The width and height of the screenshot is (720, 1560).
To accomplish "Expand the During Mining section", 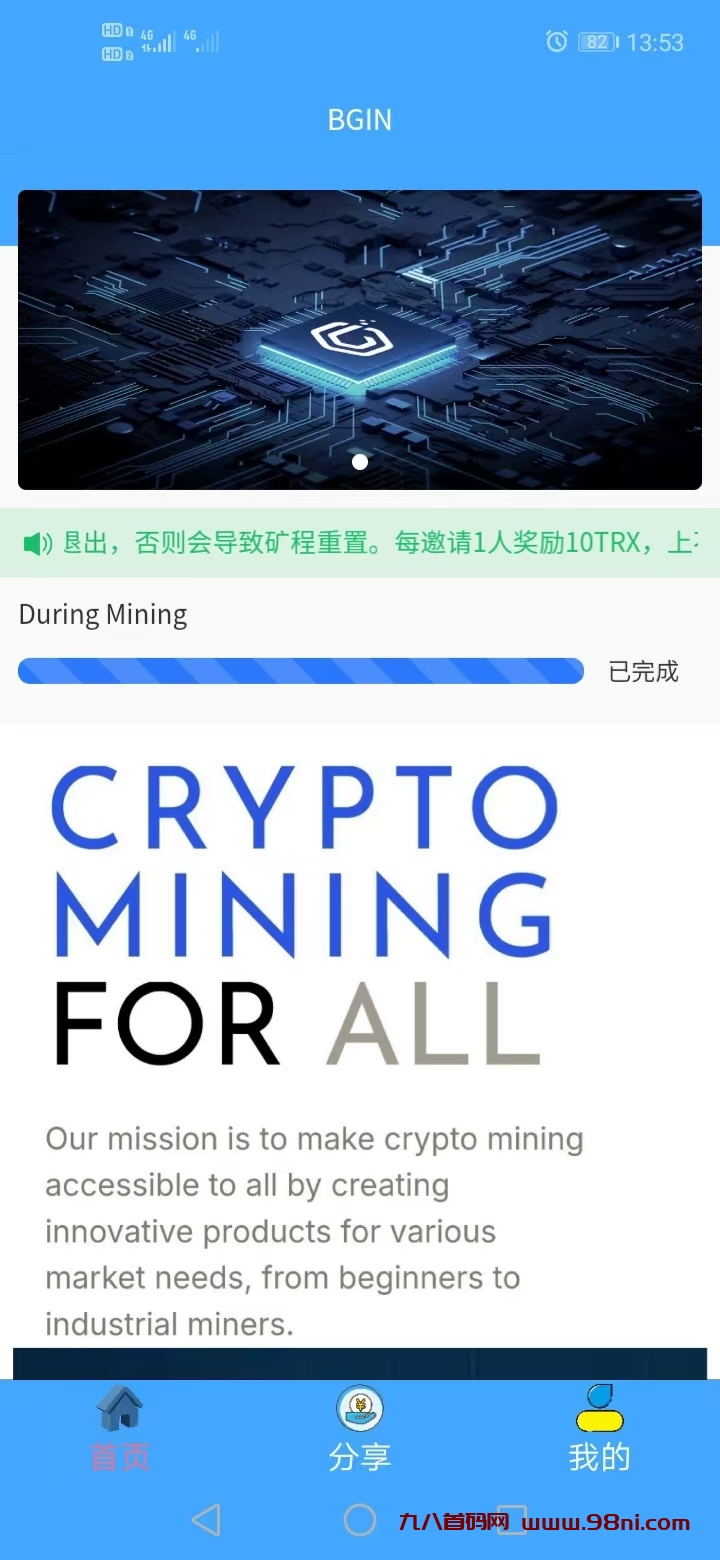I will point(103,613).
